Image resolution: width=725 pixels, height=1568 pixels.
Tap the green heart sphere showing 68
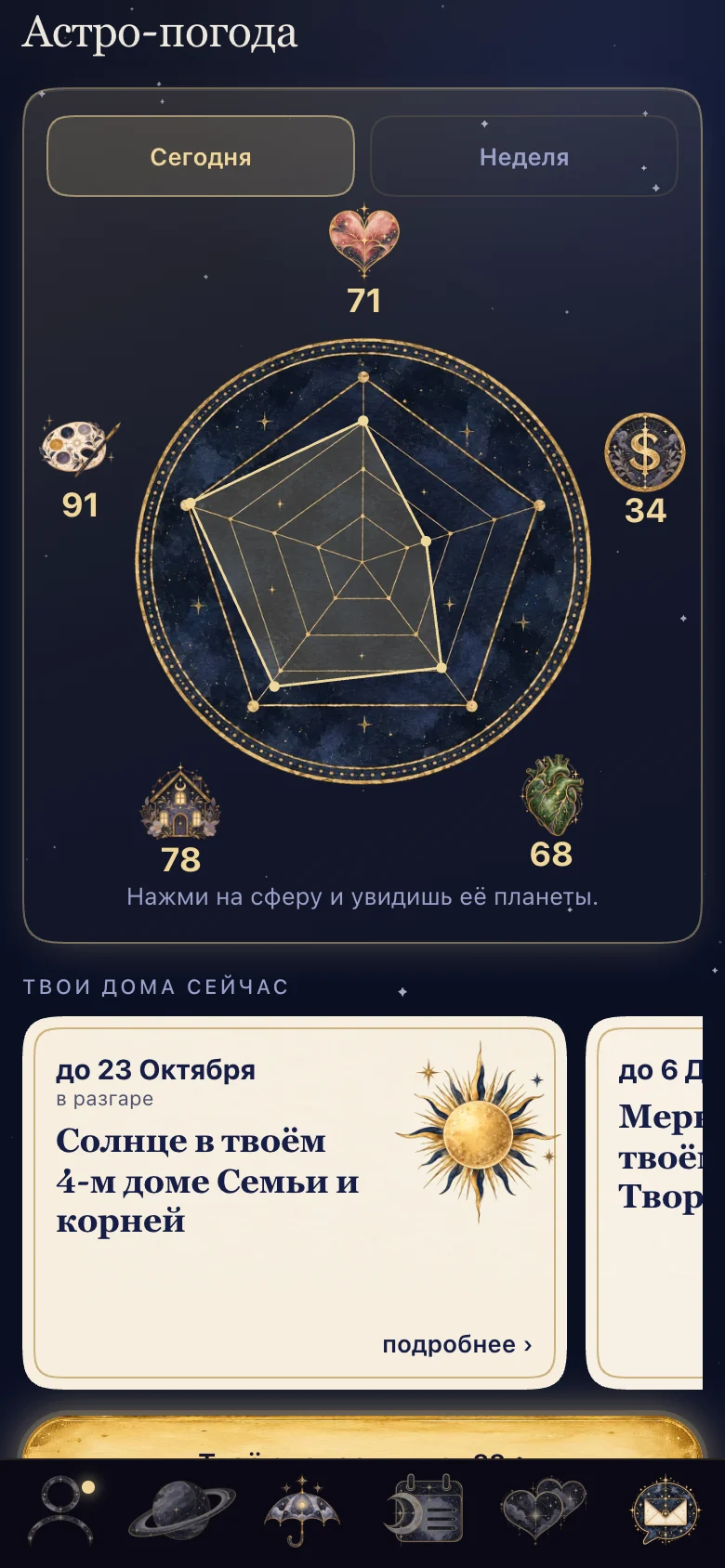point(552,795)
